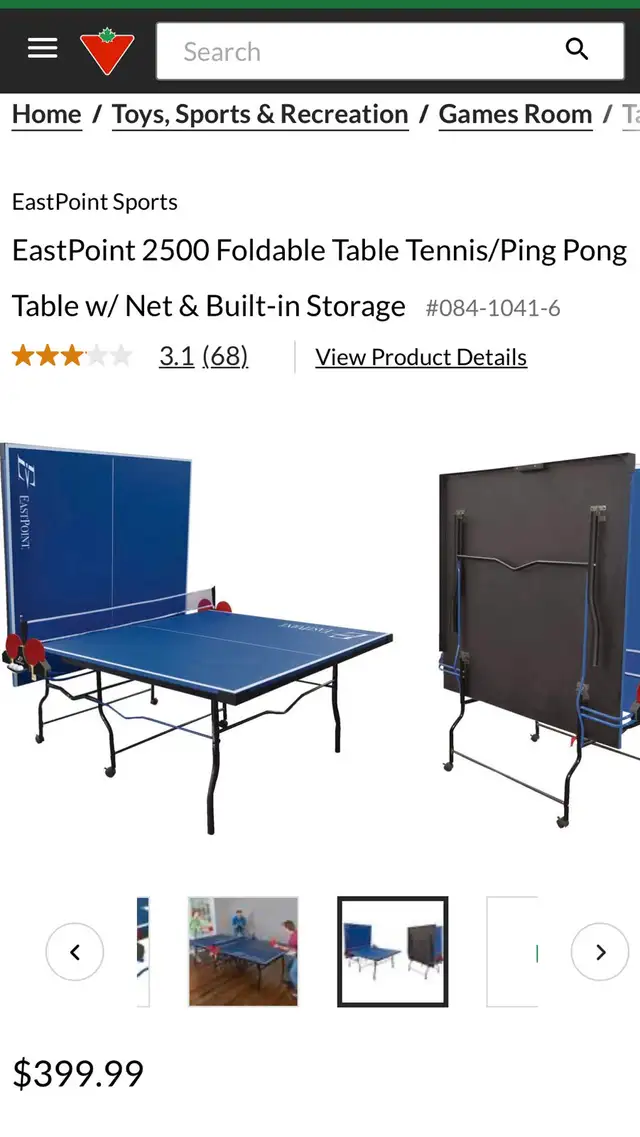Image resolution: width=640 pixels, height=1137 pixels.
Task: Tap the magnifying glass search icon
Action: coord(577,49)
